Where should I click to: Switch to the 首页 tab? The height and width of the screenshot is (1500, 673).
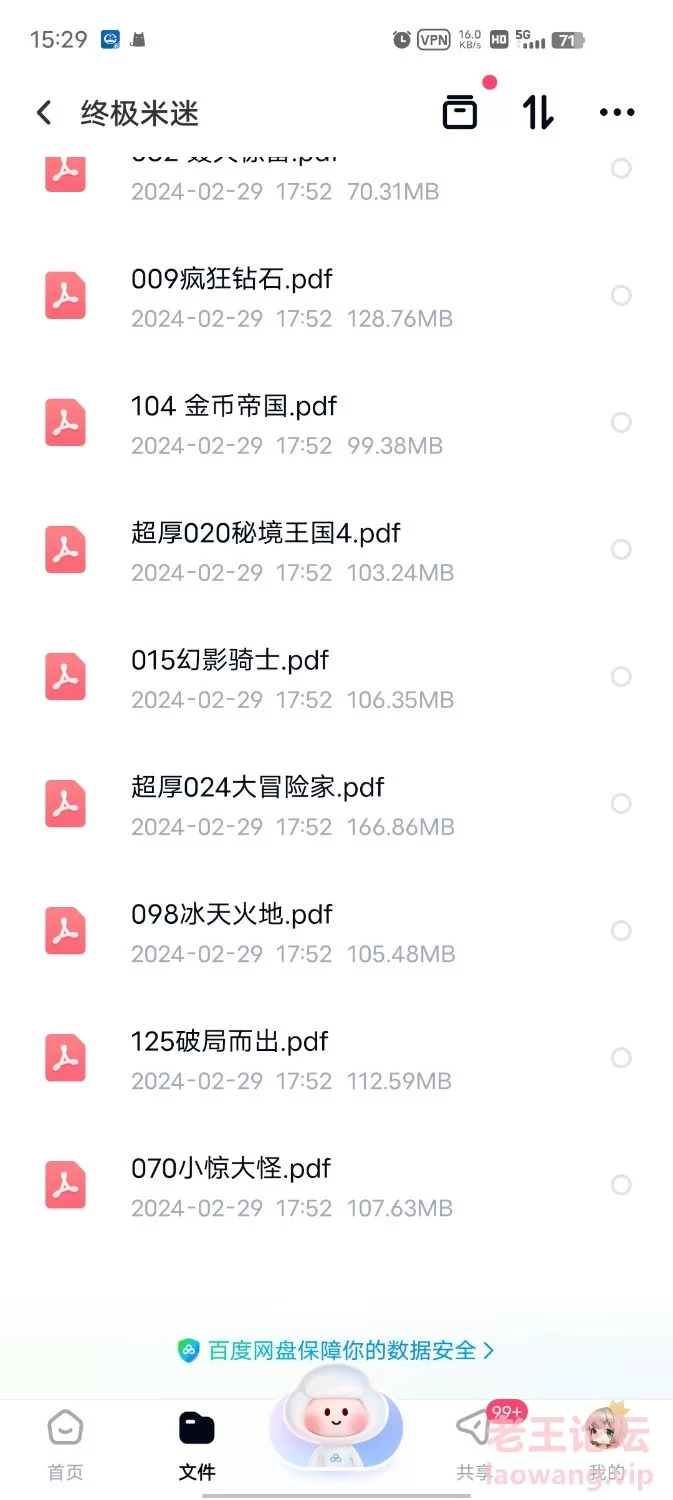coord(66,1445)
